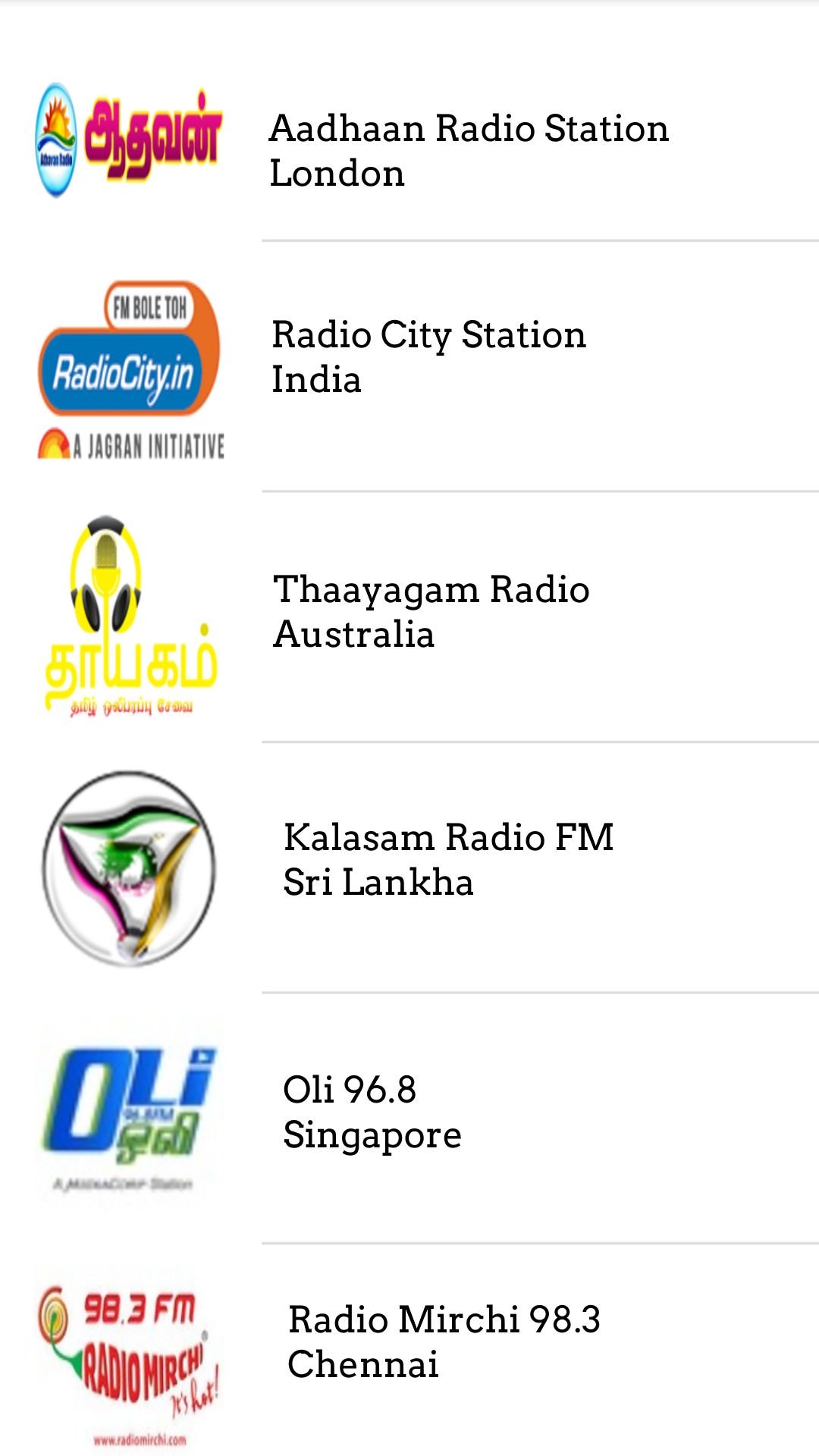The width and height of the screenshot is (819, 1456).
Task: Choose Oli 96.8 Singapore station
Action: coord(372,1112)
